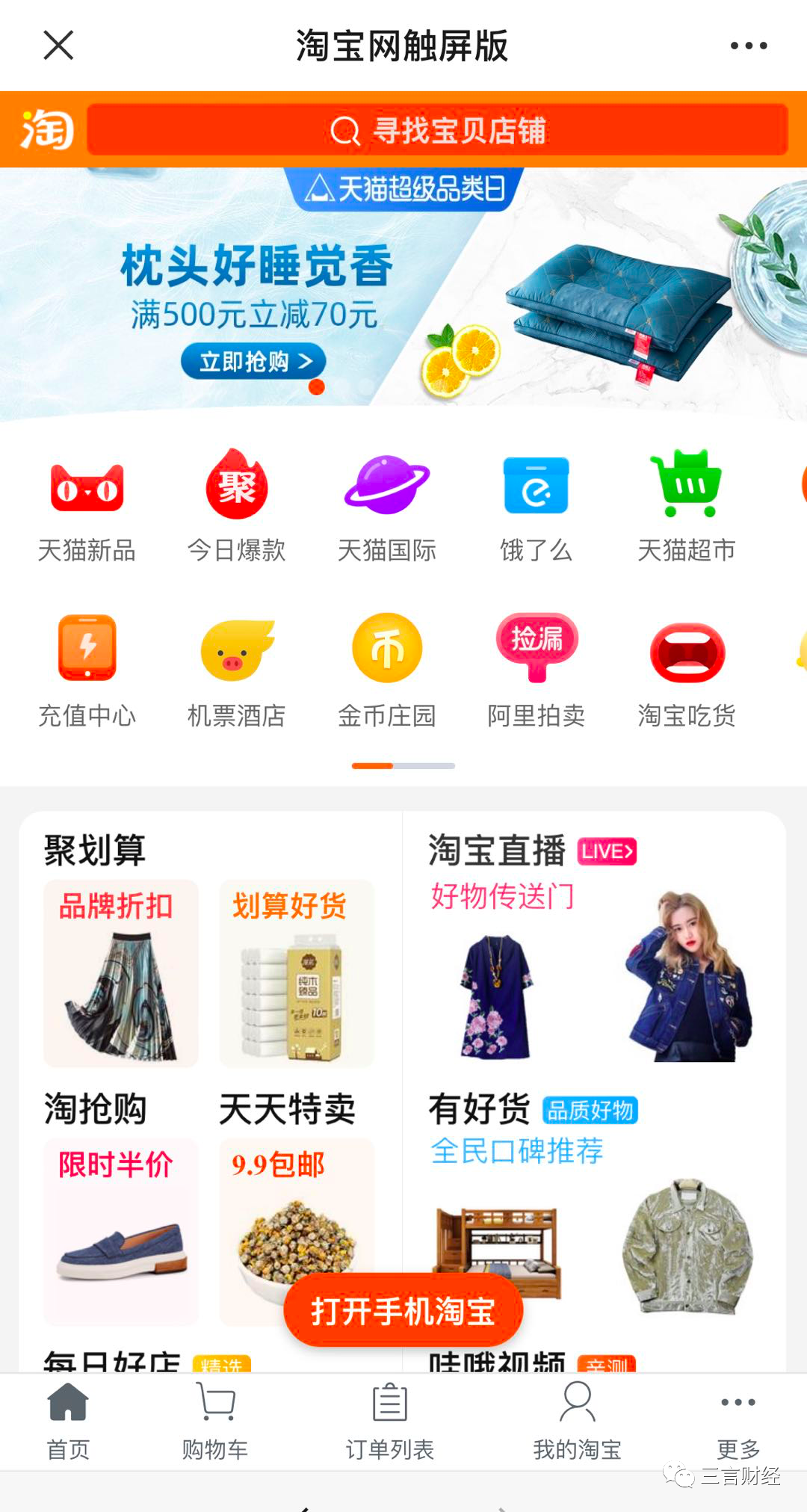Open 天猫新品
The height and width of the screenshot is (1512, 807).
point(87,506)
